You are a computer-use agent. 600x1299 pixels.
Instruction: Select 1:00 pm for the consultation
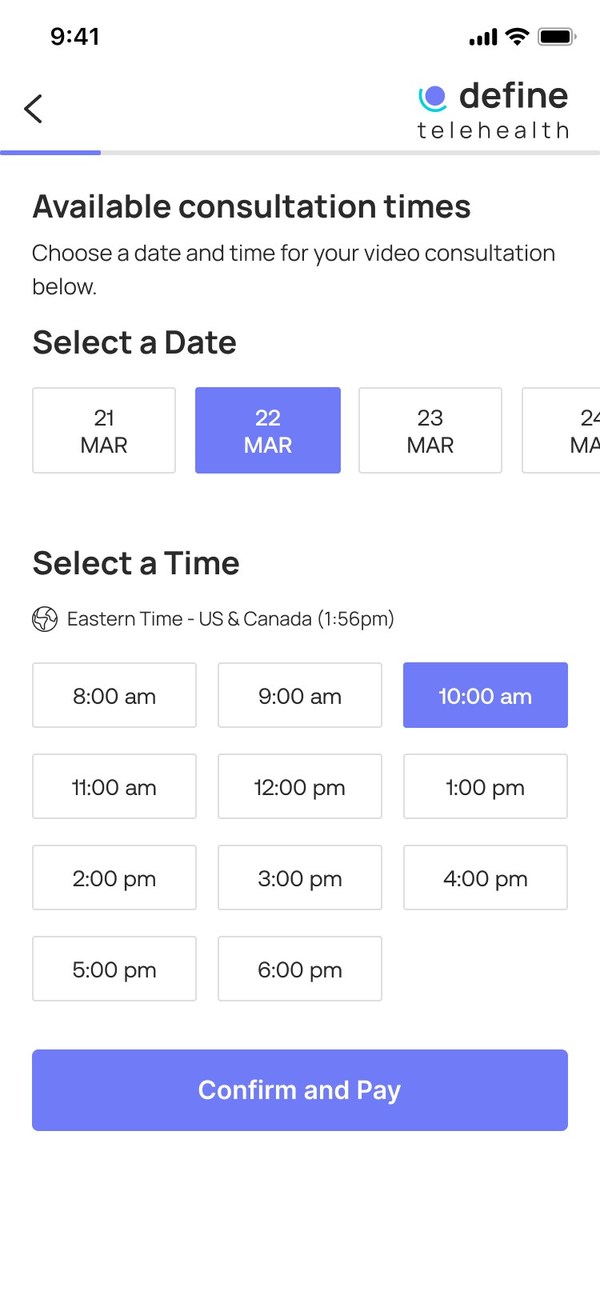point(485,786)
